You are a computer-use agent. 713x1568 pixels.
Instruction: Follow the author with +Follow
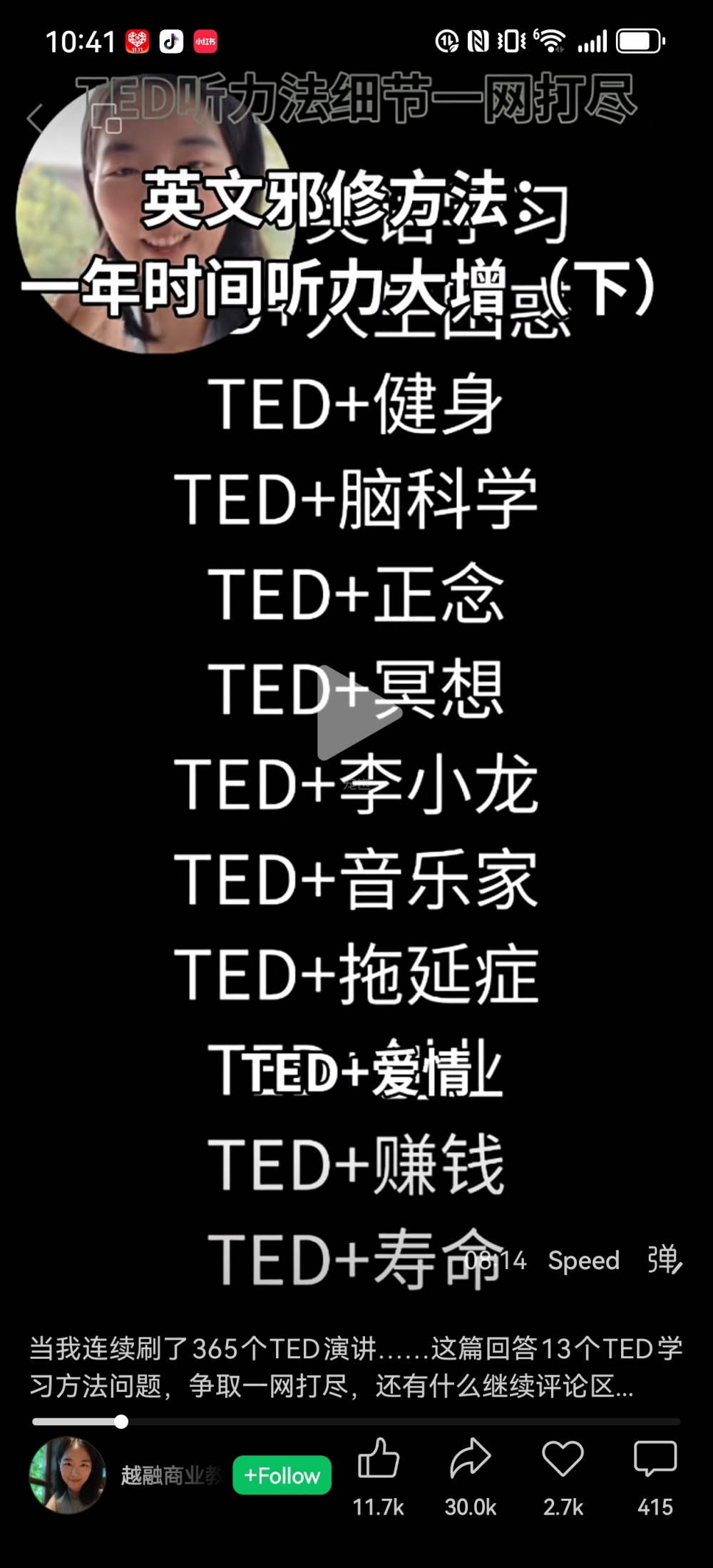[x=282, y=1475]
